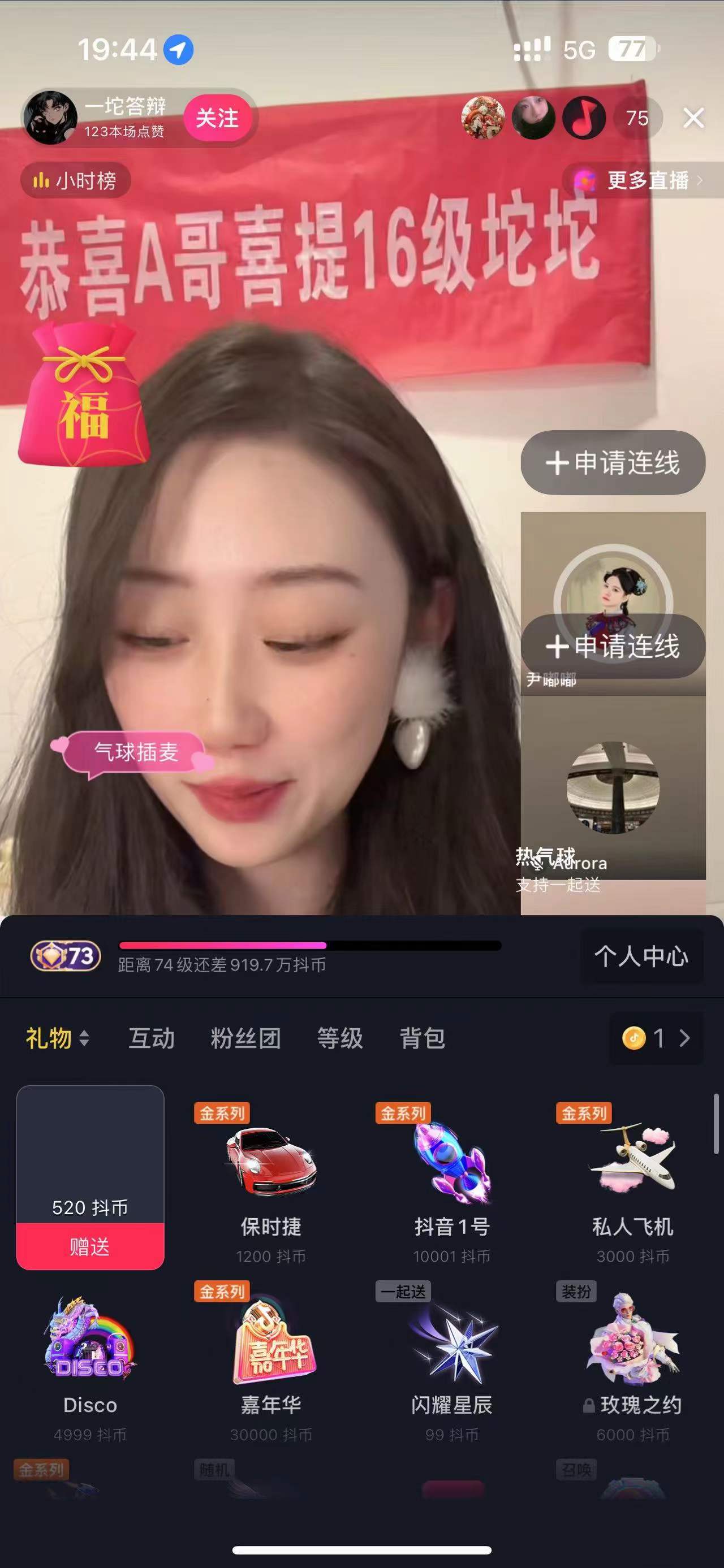Close the live stream
Image resolution: width=724 pixels, height=1568 pixels.
click(693, 118)
